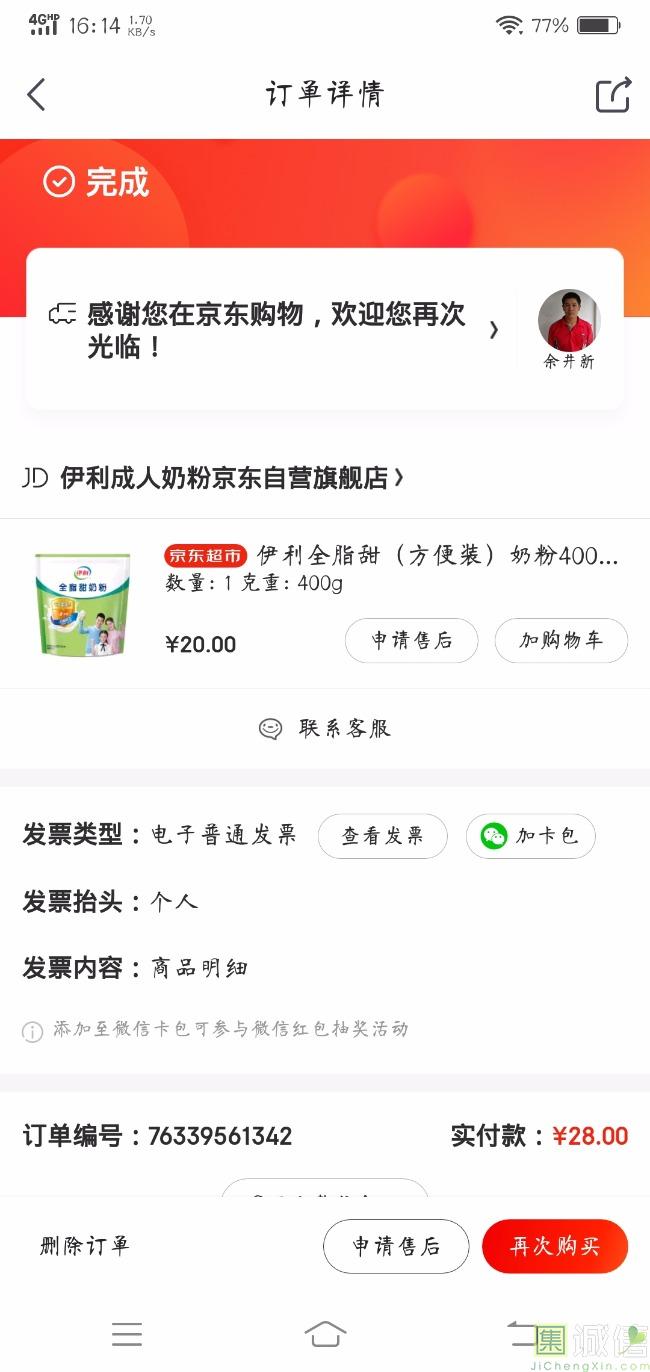This screenshot has width=650, height=1372.
Task: Buy again with 再次购买
Action: tap(555, 1246)
